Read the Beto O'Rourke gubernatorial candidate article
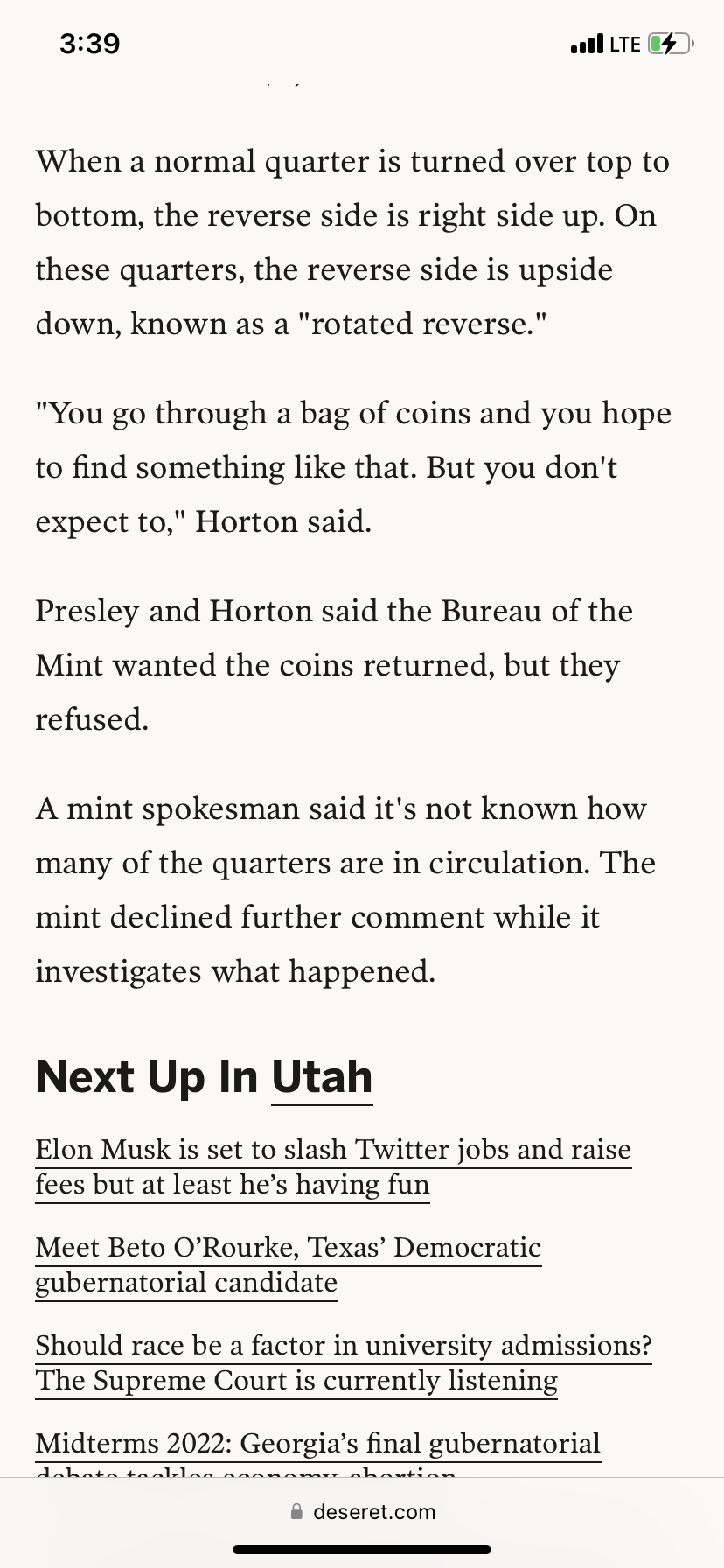This screenshot has height=1568, width=724. pos(289,1264)
